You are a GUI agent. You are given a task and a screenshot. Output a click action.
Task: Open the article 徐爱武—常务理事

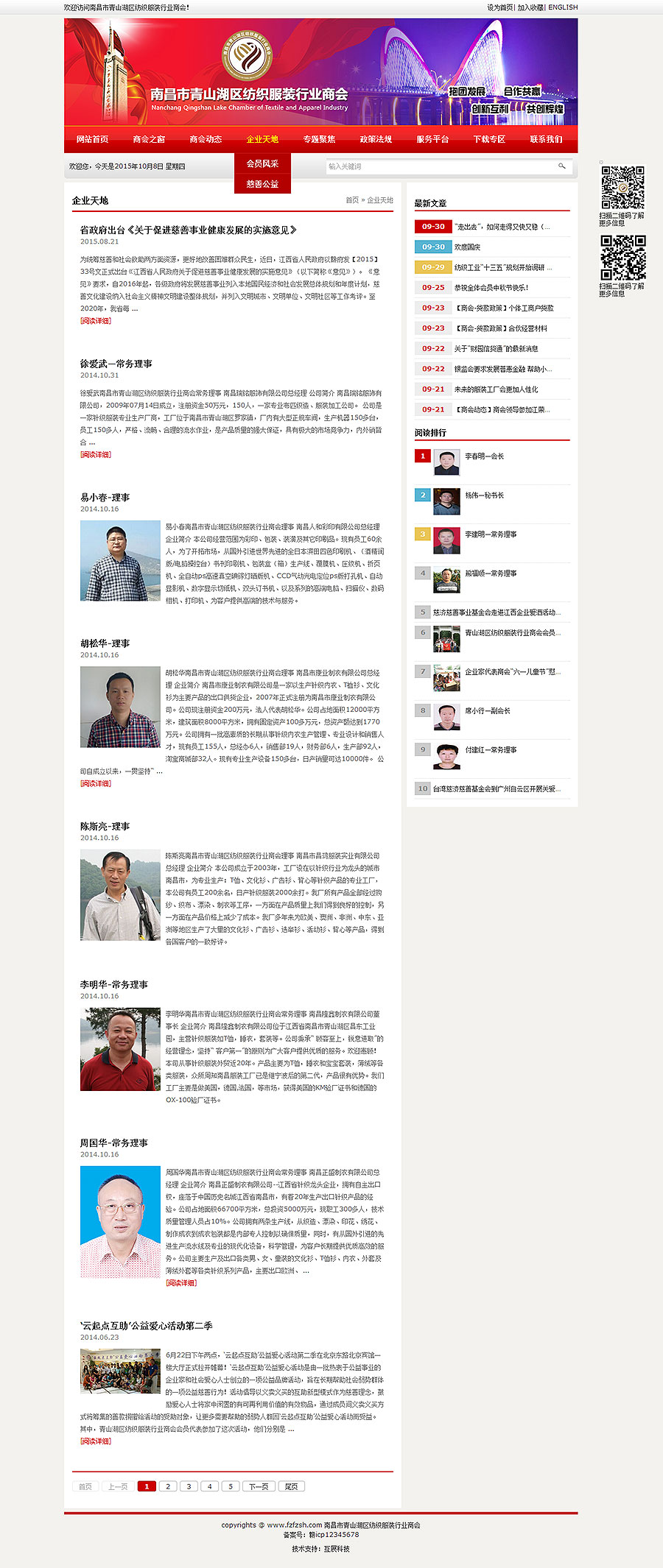coord(116,364)
